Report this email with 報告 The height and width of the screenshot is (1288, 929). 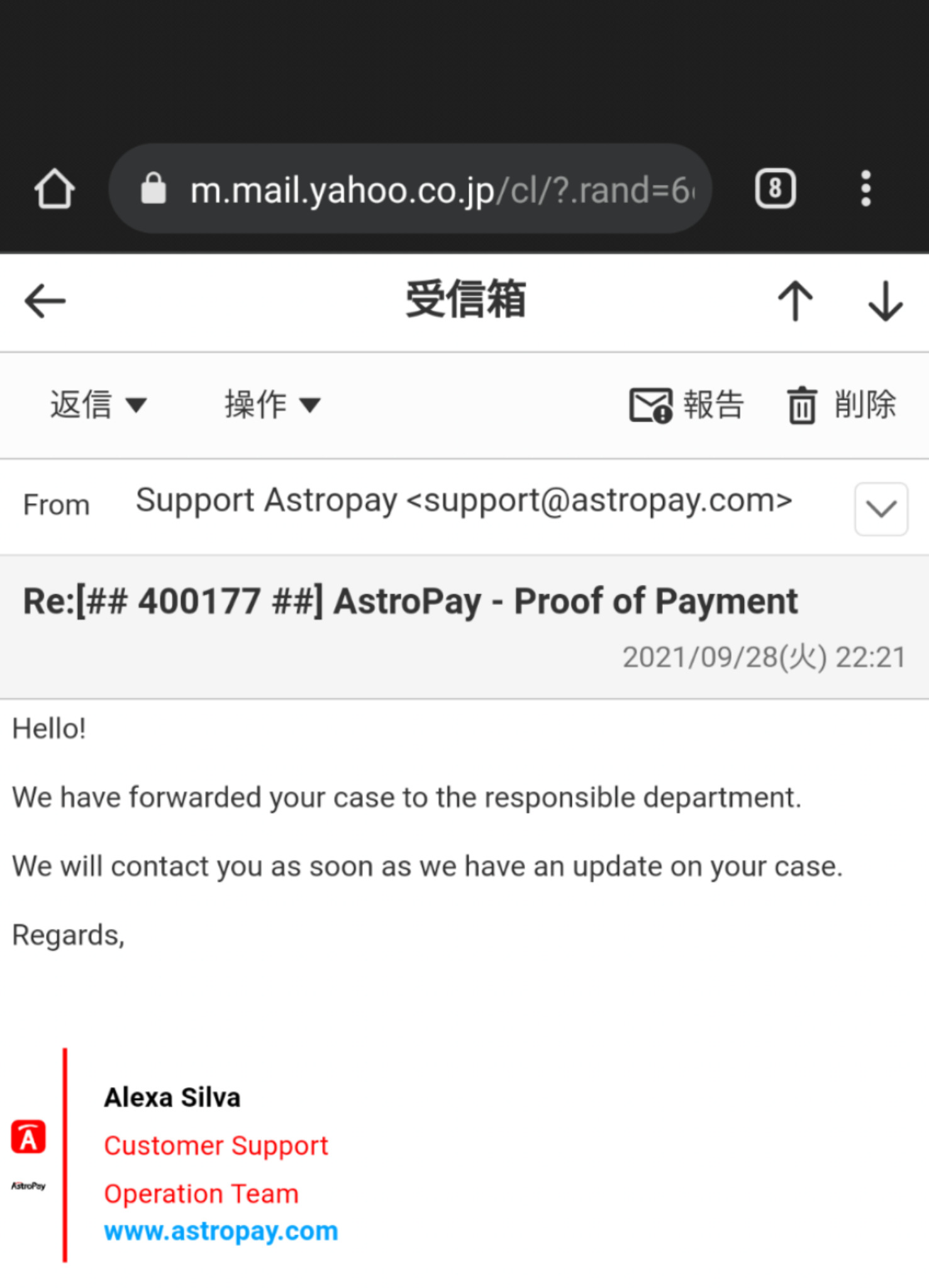(686, 404)
